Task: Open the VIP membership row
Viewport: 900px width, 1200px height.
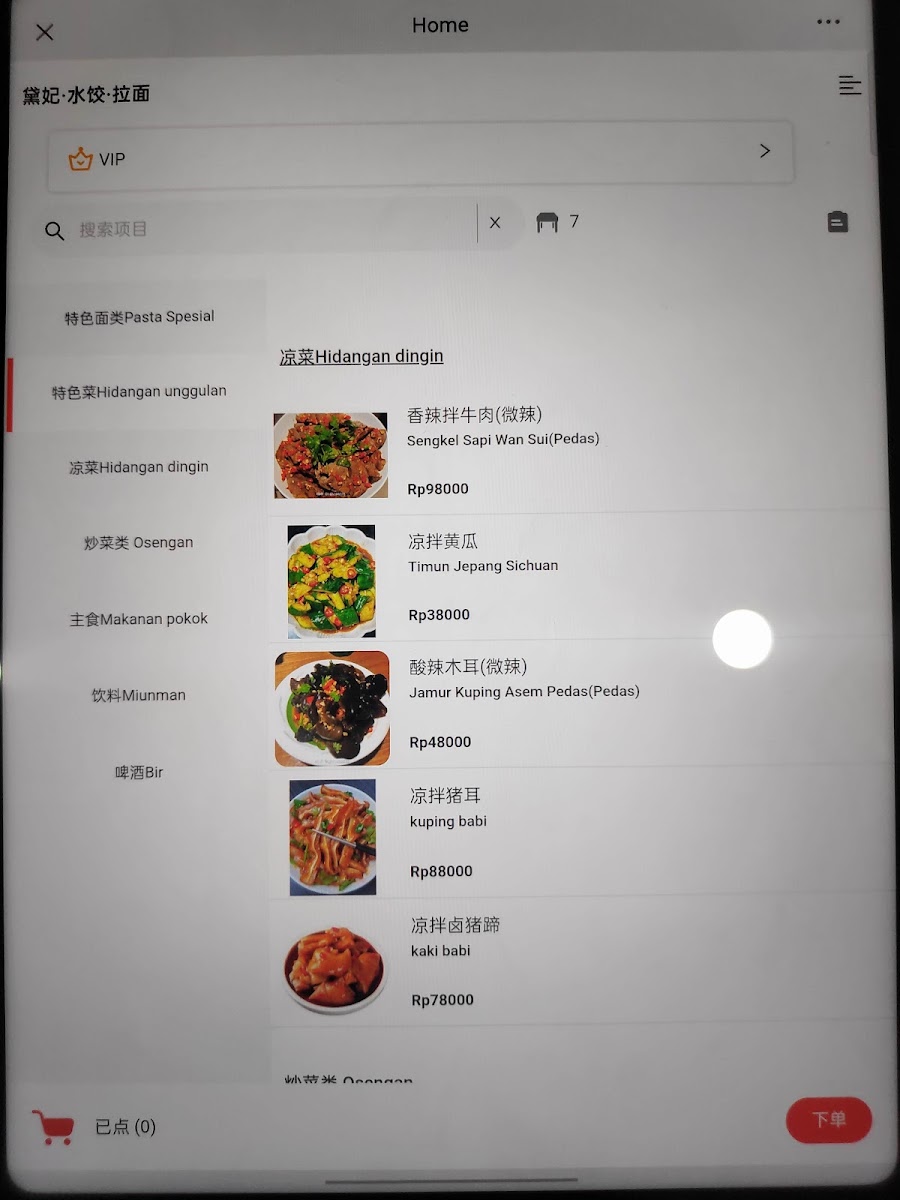Action: pyautogui.click(x=420, y=158)
